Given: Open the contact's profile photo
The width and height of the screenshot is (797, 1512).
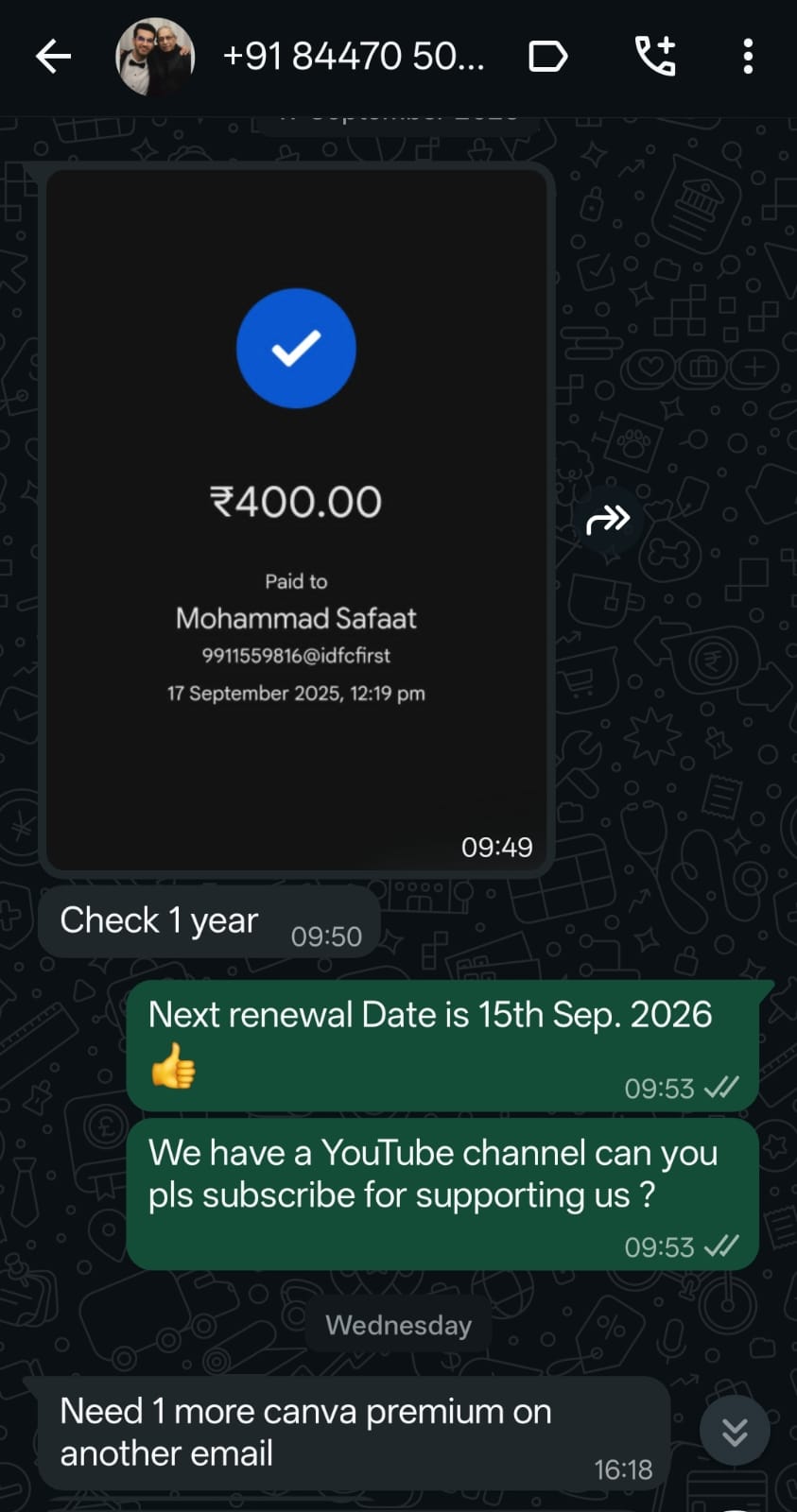Looking at the screenshot, I should [x=155, y=58].
